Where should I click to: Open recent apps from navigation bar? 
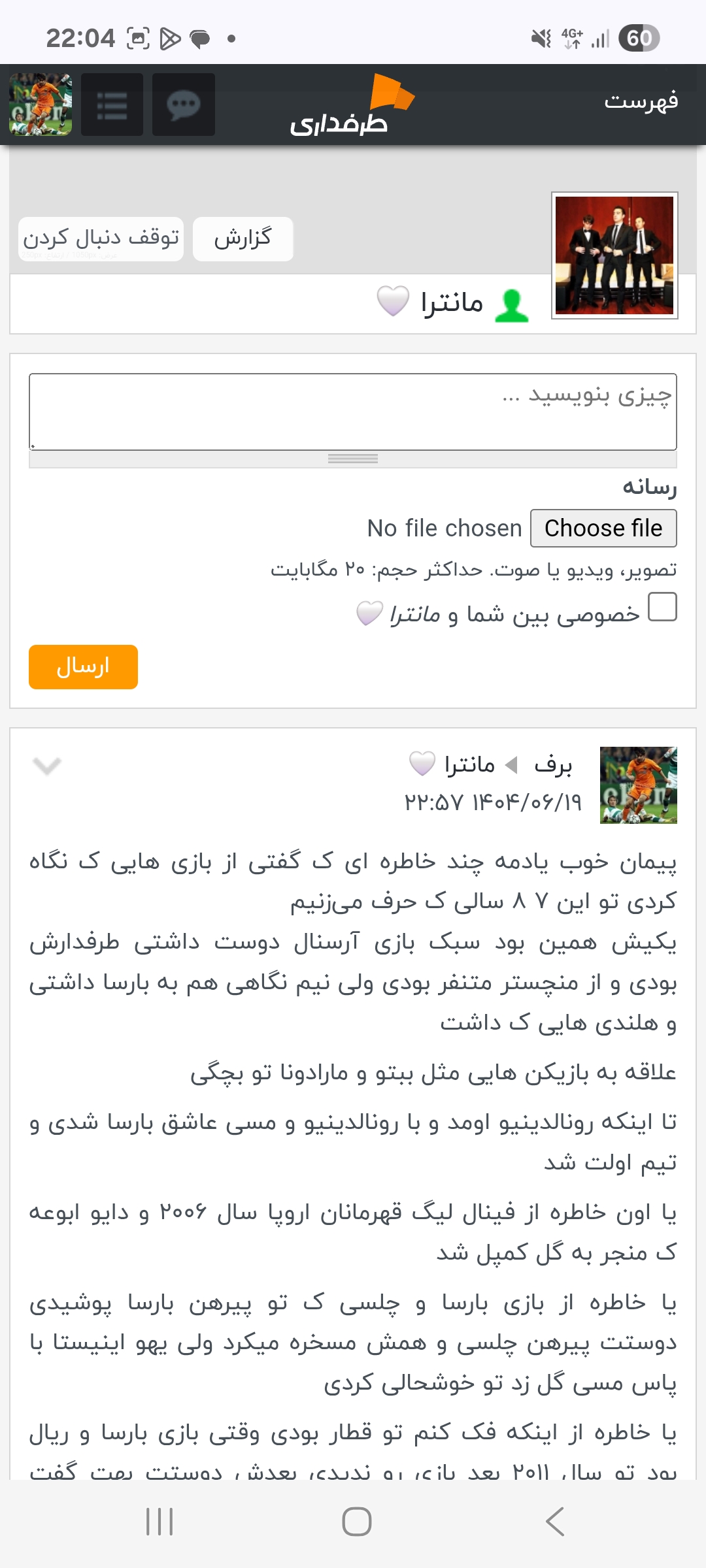pos(160,1522)
